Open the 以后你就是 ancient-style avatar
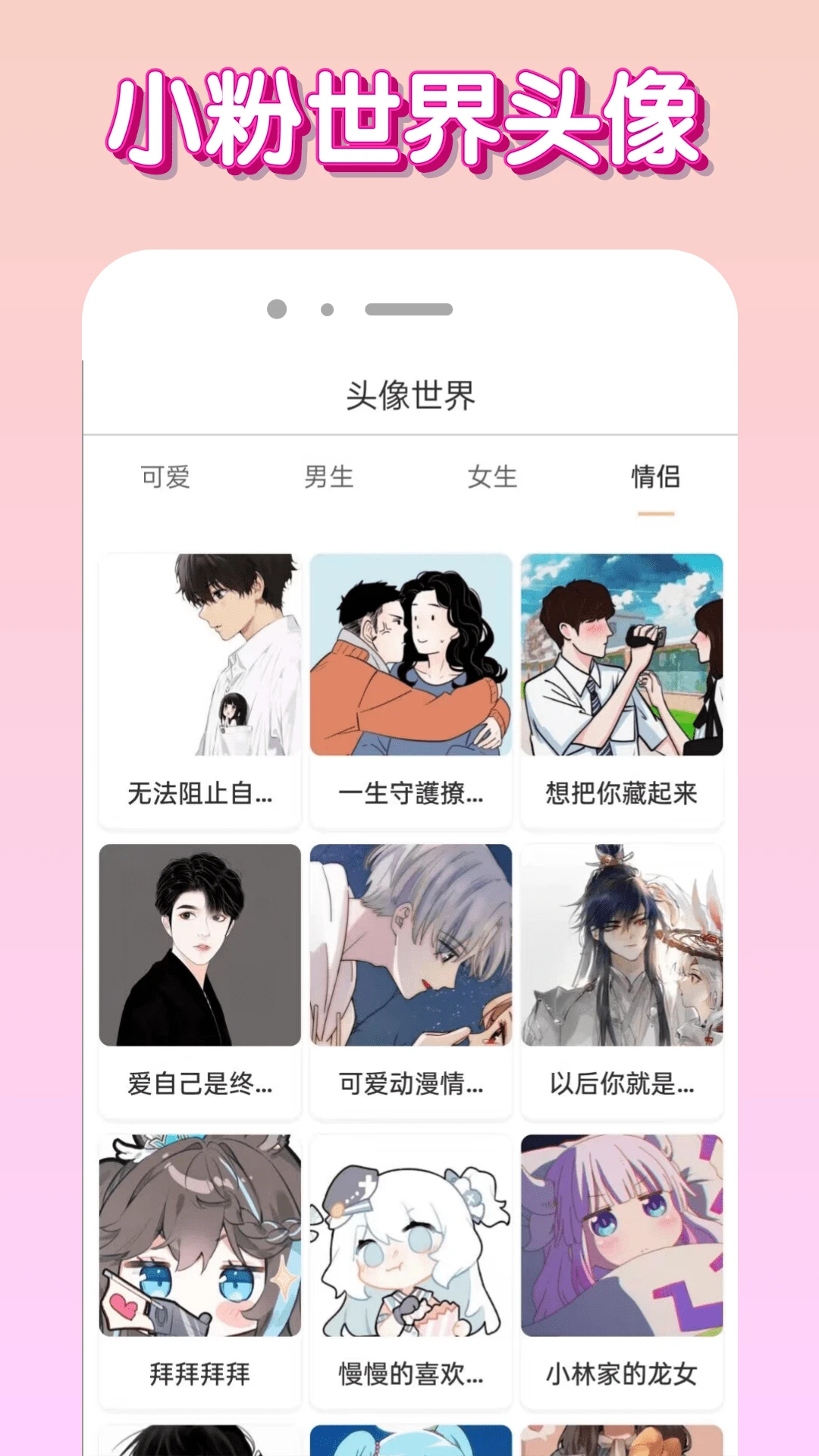Image resolution: width=819 pixels, height=1456 pixels. tap(621, 944)
